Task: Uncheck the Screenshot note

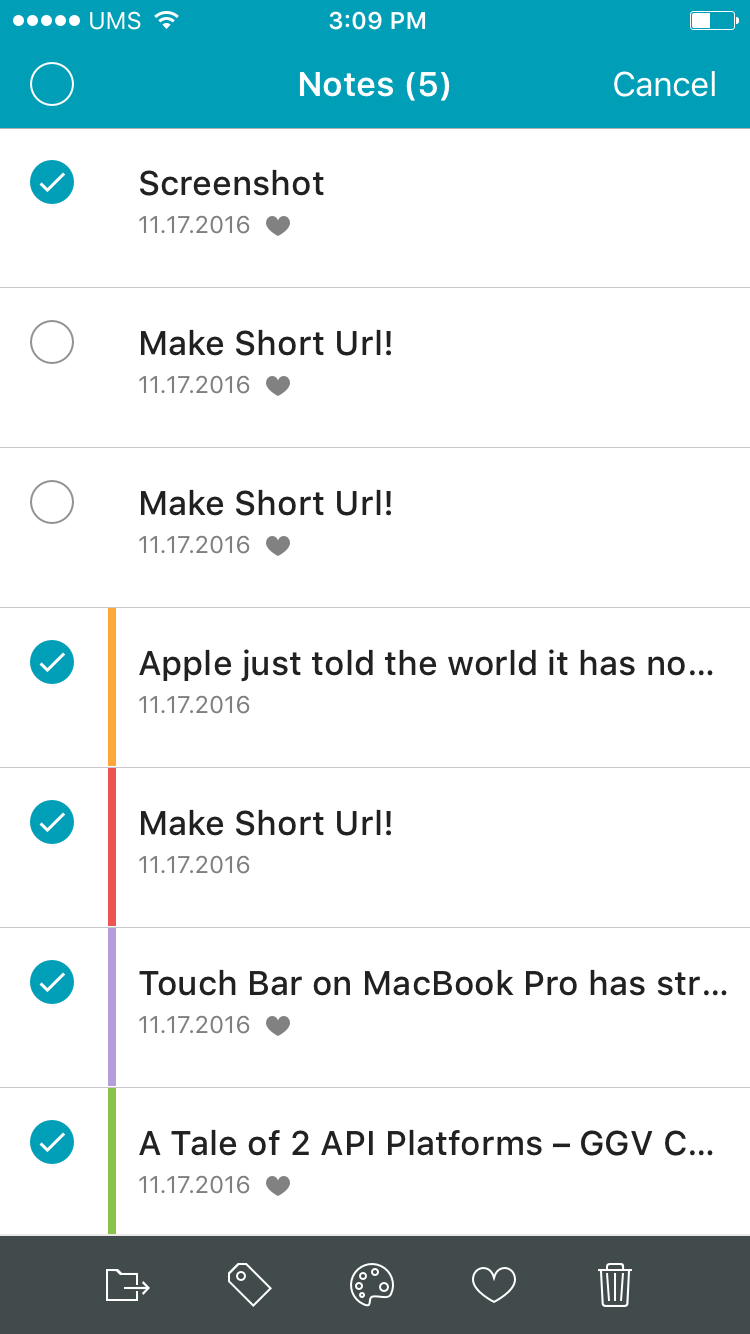Action: 52,182
